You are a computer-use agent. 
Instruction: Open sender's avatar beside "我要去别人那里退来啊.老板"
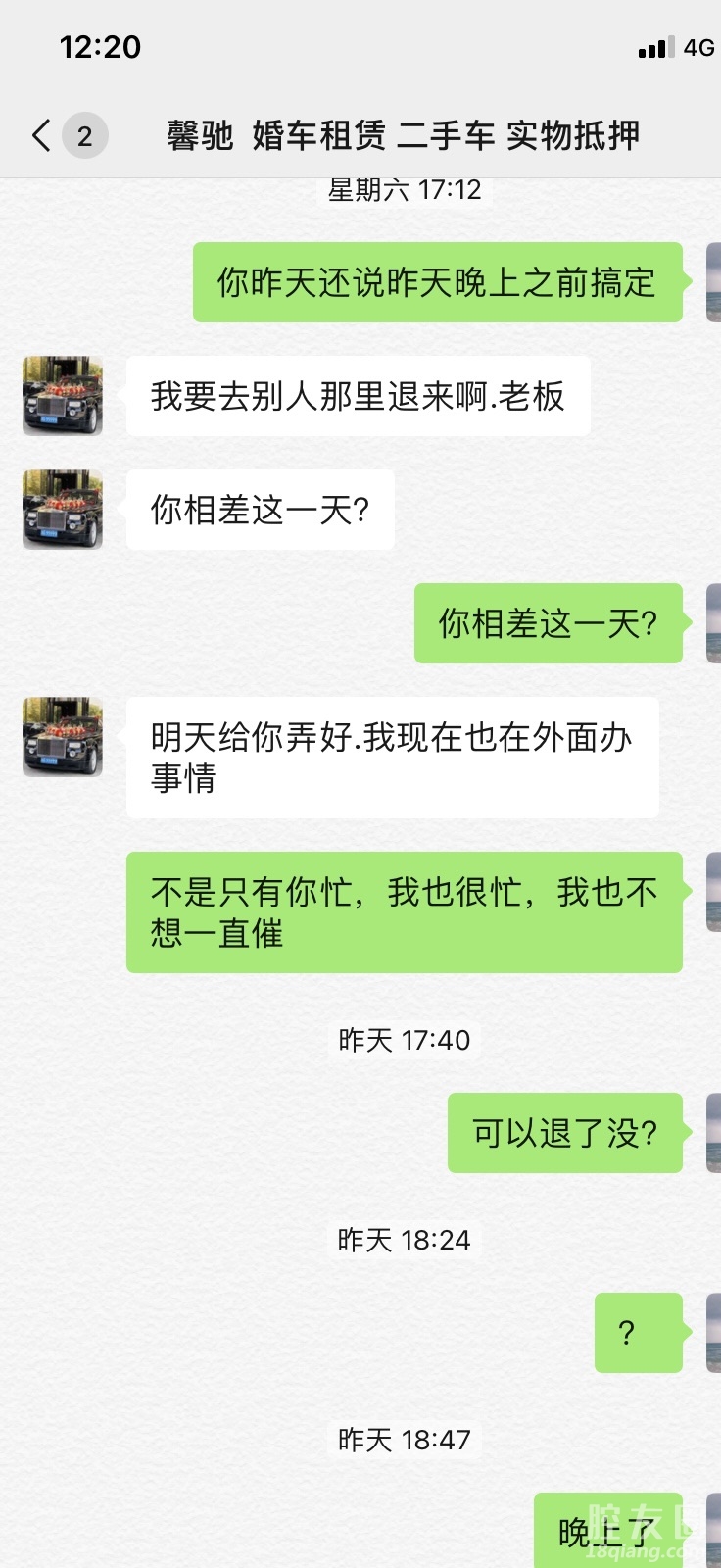point(63,396)
